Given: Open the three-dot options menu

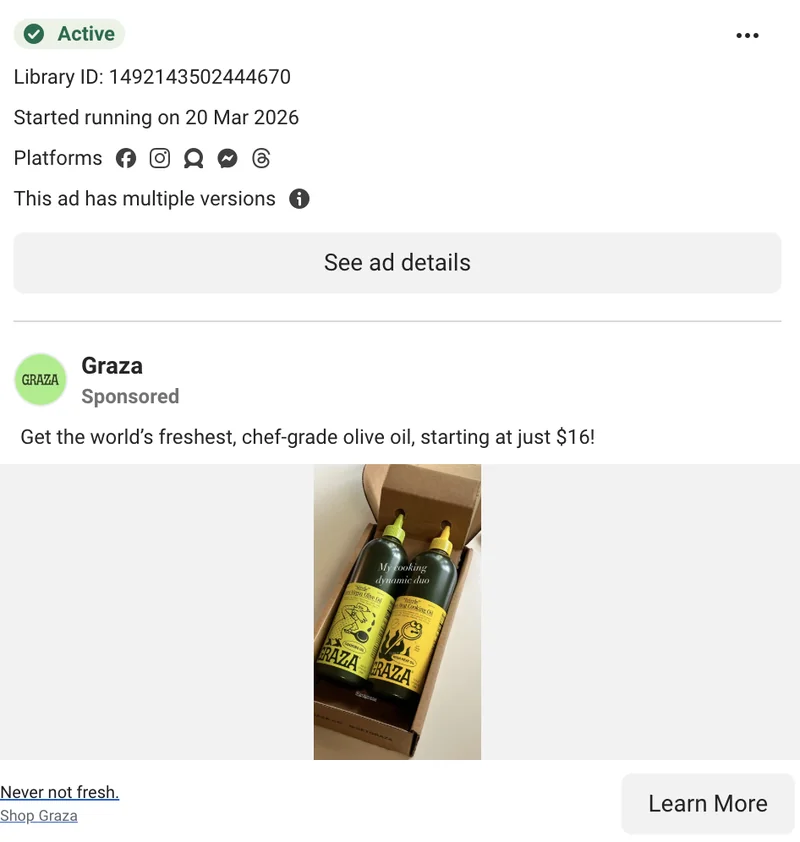Looking at the screenshot, I should click(x=747, y=36).
